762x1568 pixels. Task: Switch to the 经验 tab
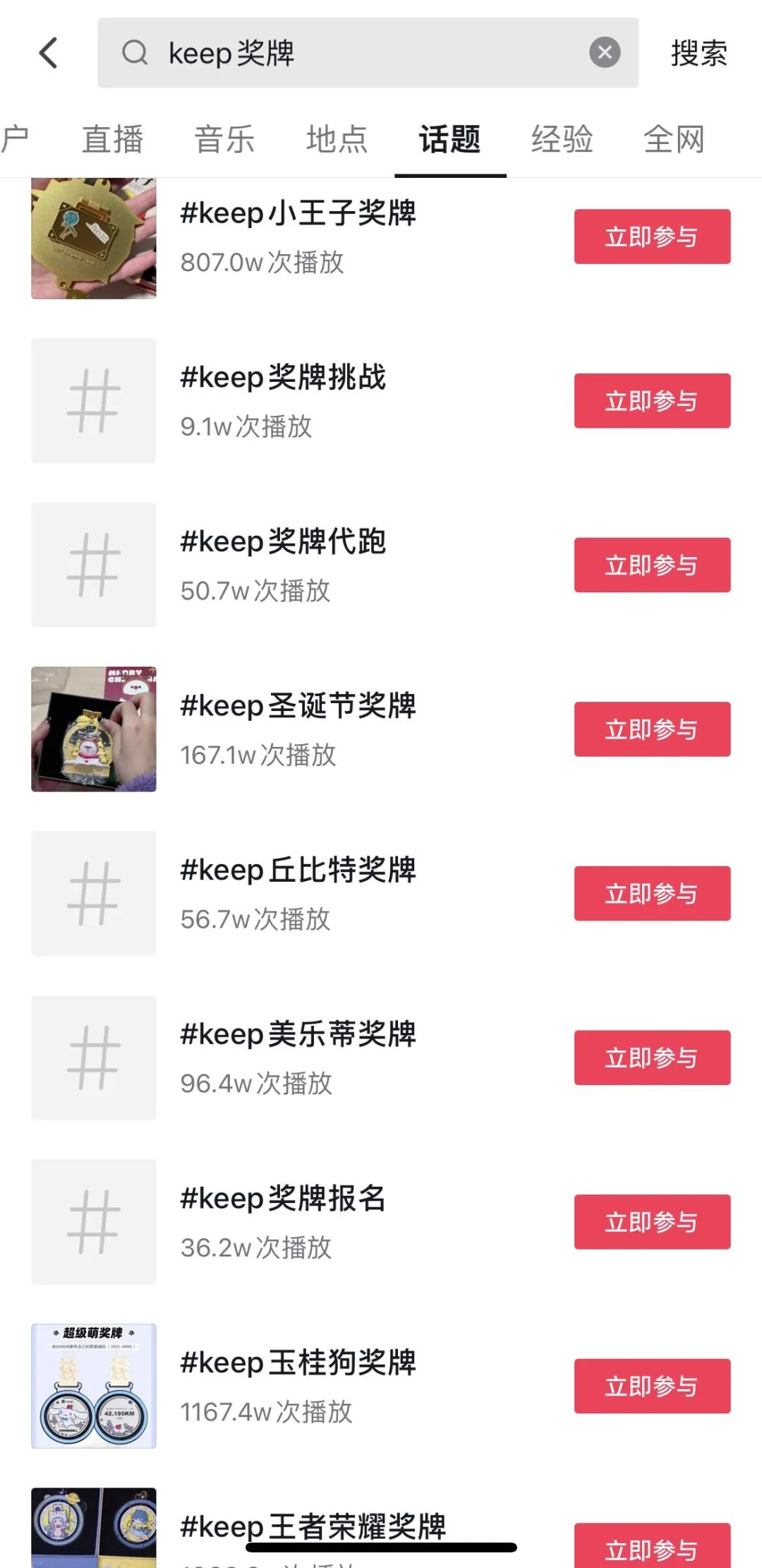click(562, 139)
